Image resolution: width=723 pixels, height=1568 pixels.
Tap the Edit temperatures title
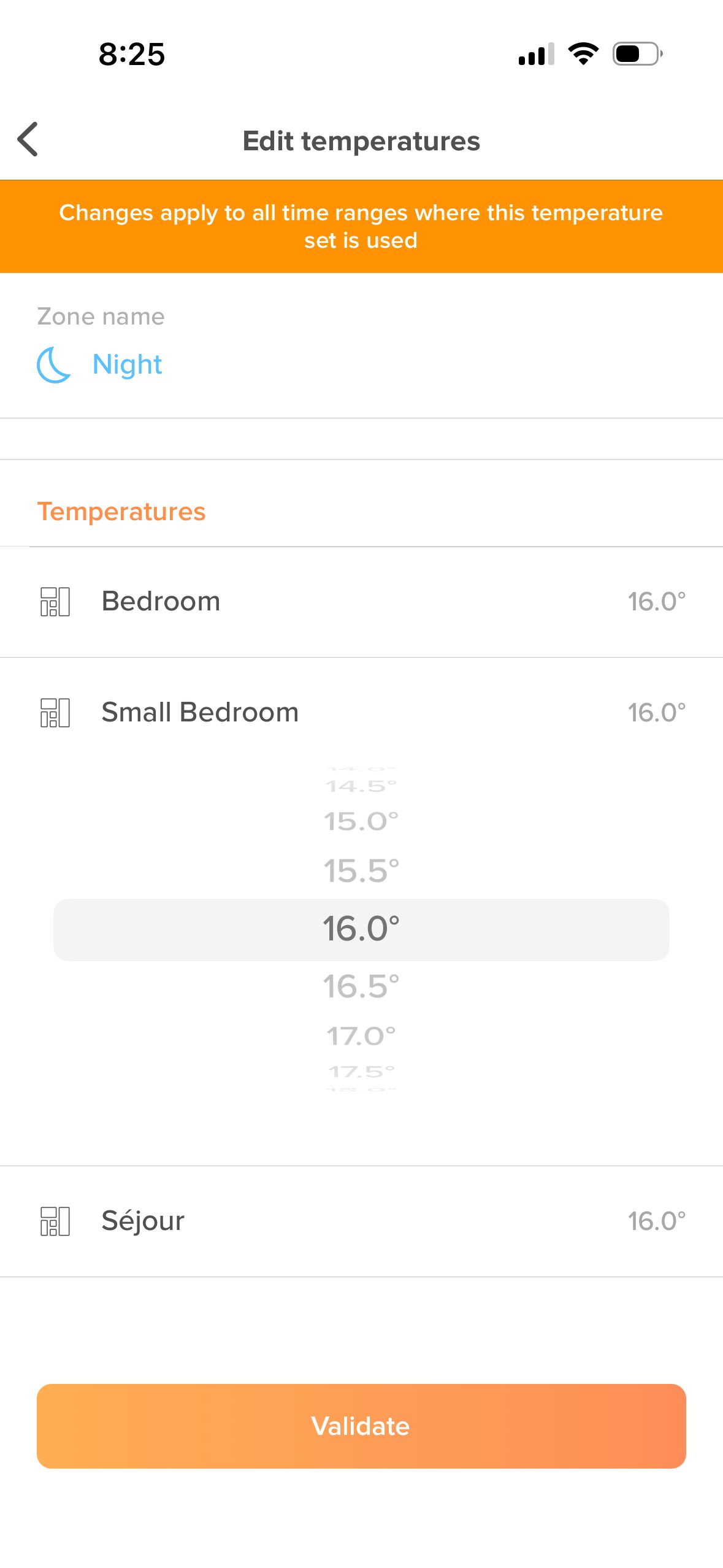point(361,140)
